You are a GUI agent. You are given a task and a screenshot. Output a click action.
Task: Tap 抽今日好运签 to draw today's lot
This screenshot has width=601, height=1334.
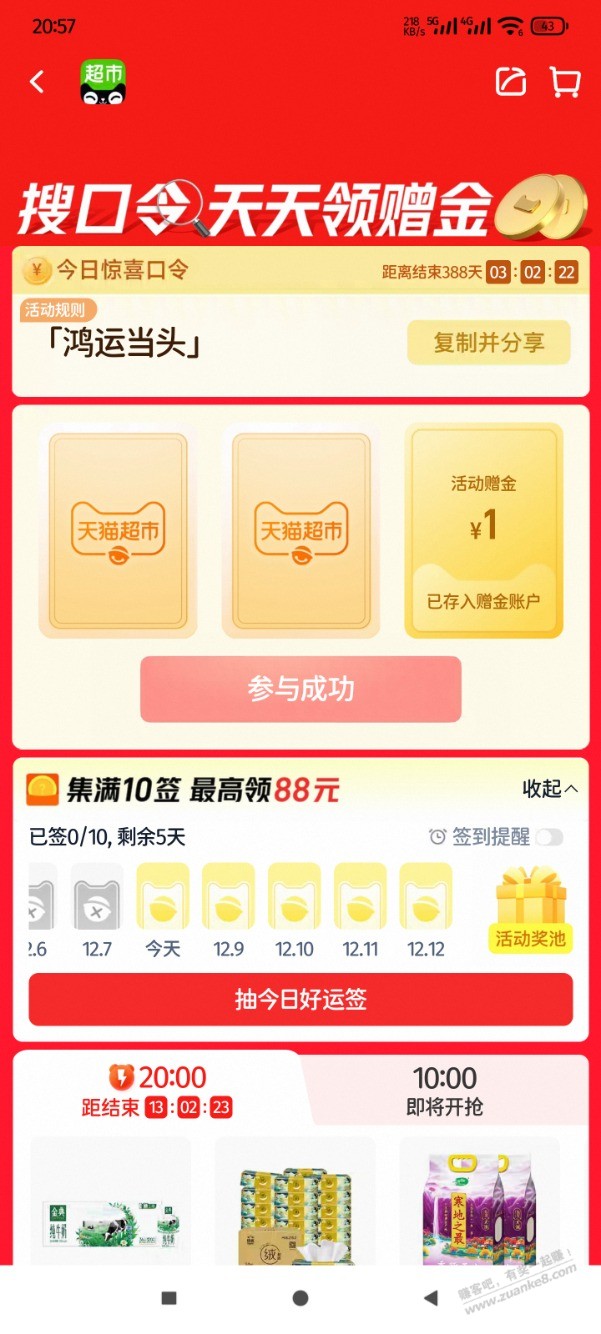click(x=300, y=1000)
